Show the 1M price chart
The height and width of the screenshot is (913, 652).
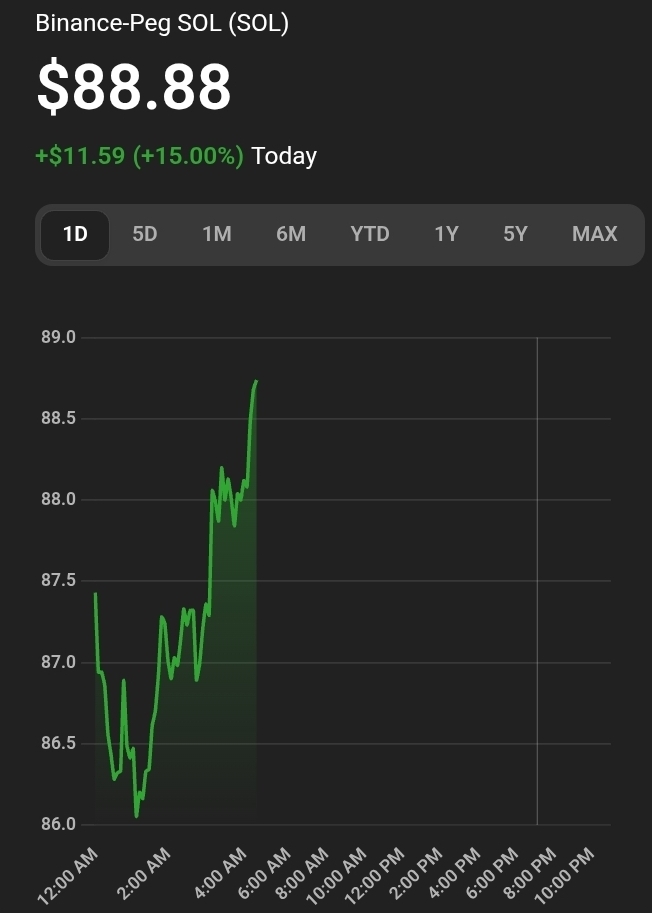coord(216,234)
